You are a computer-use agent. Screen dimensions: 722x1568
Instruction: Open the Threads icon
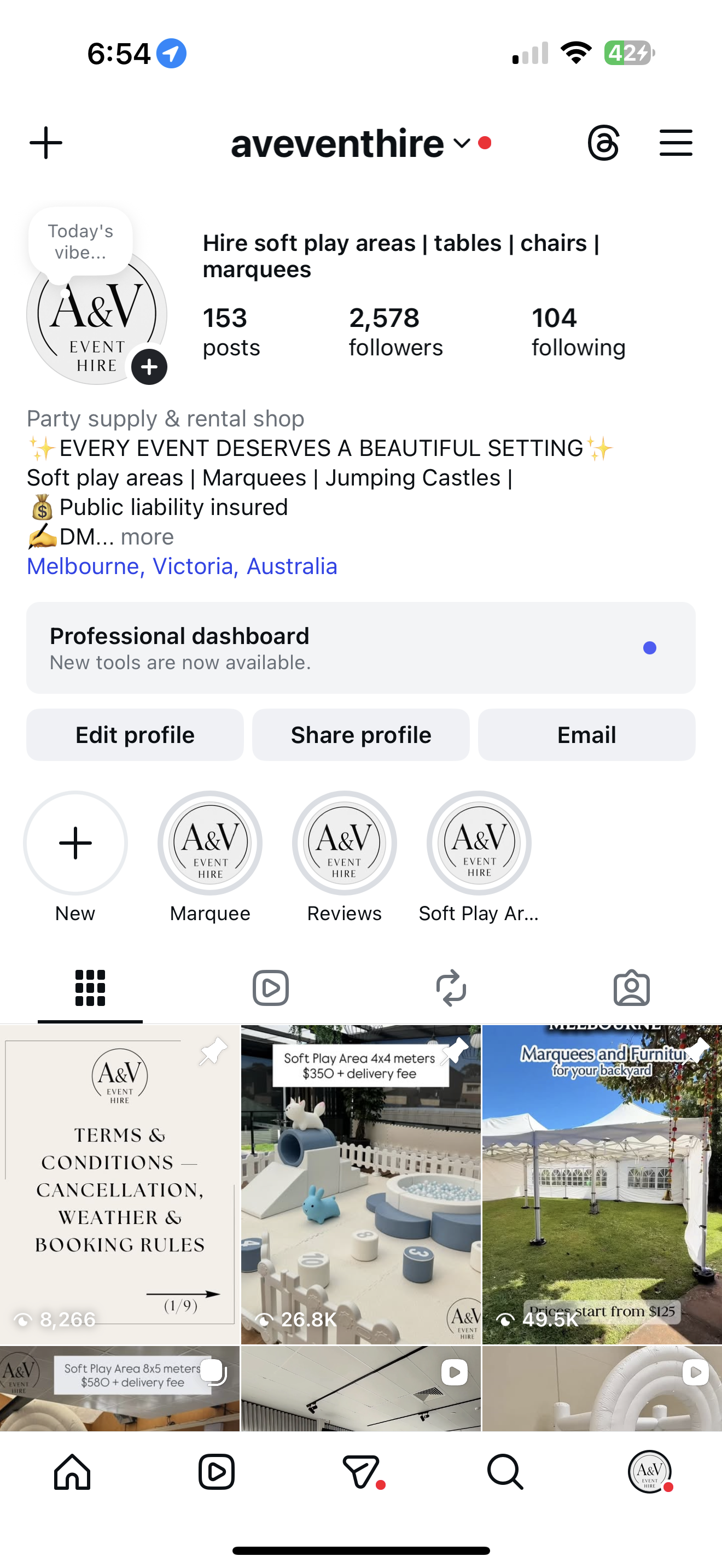click(603, 143)
